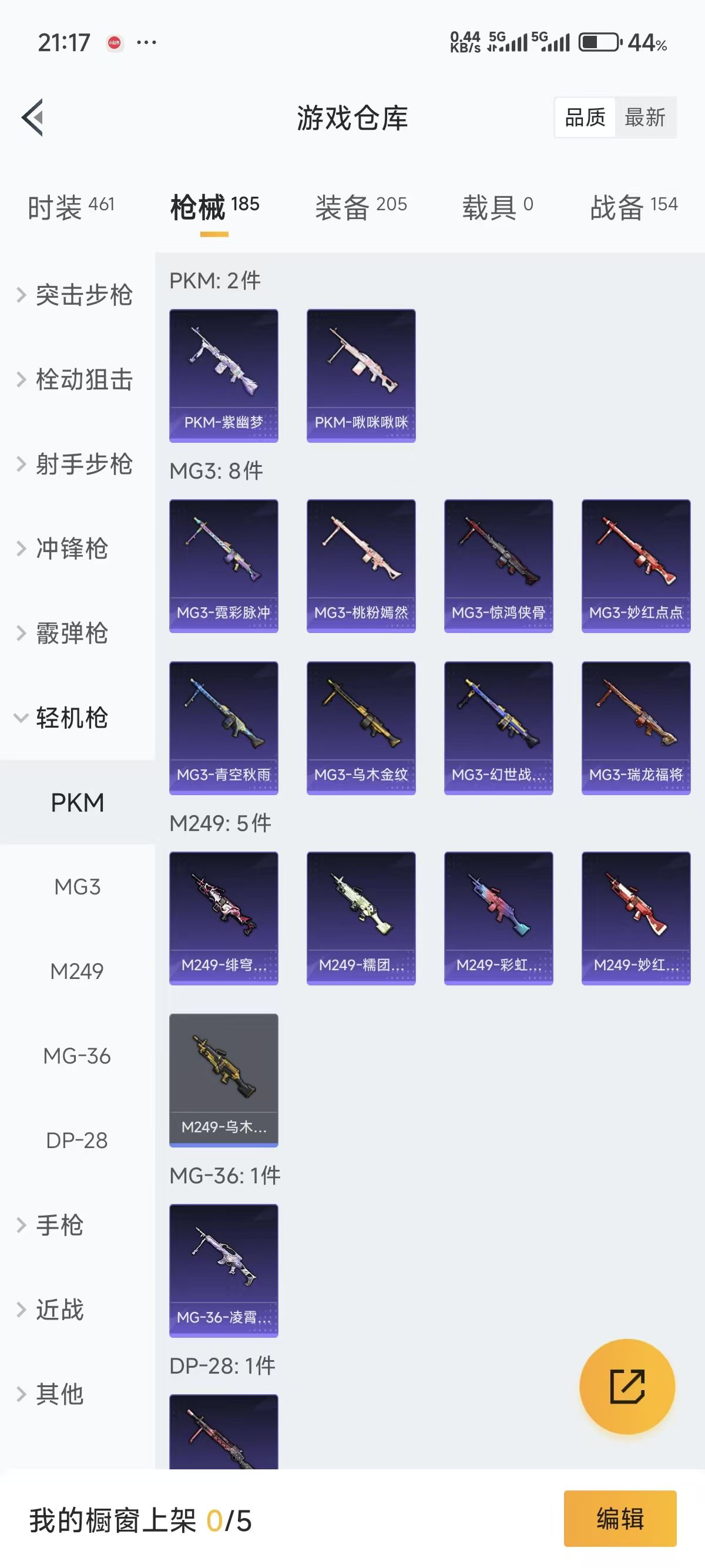View the gray M249-乌木 item
This screenshot has width=705, height=1568.
click(223, 1080)
